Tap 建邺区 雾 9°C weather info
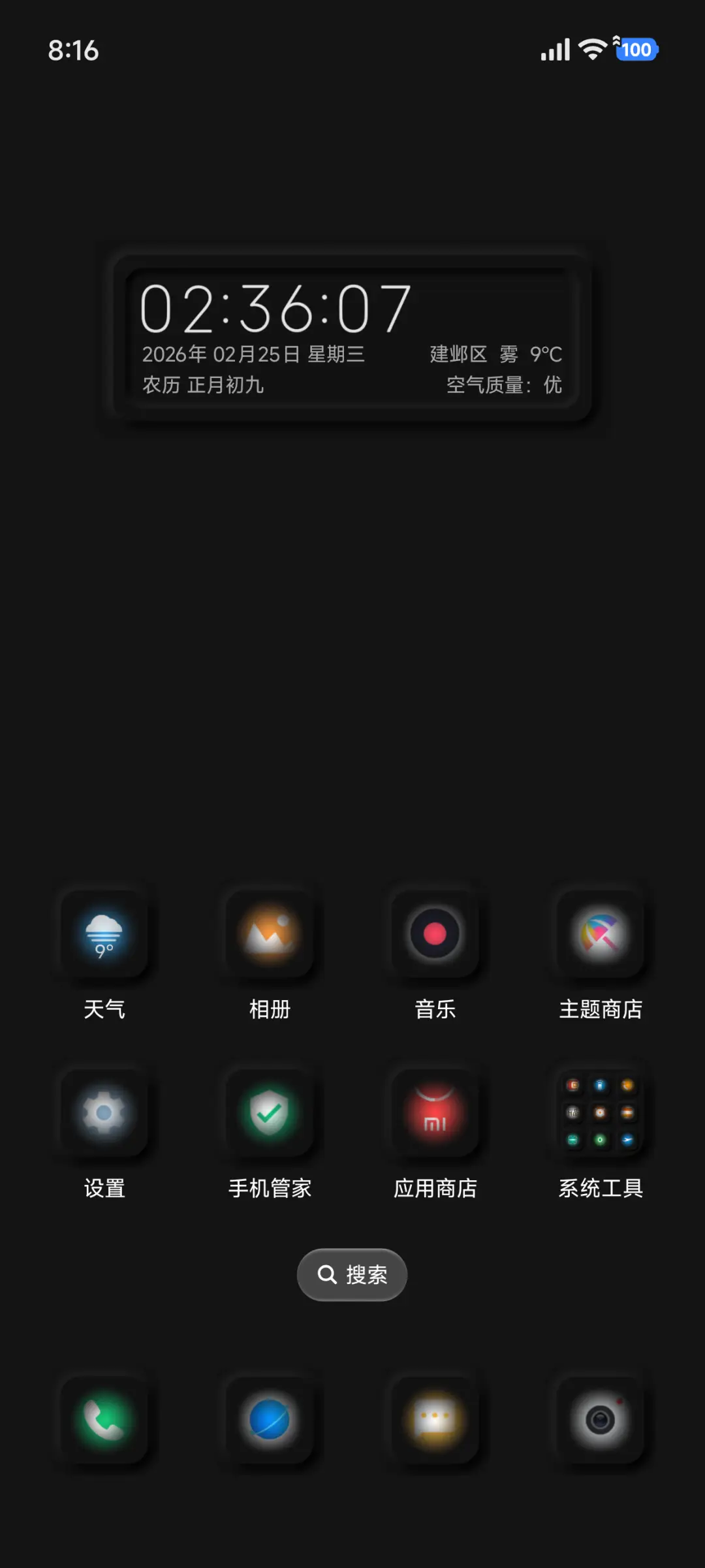705x1568 pixels. 493,353
